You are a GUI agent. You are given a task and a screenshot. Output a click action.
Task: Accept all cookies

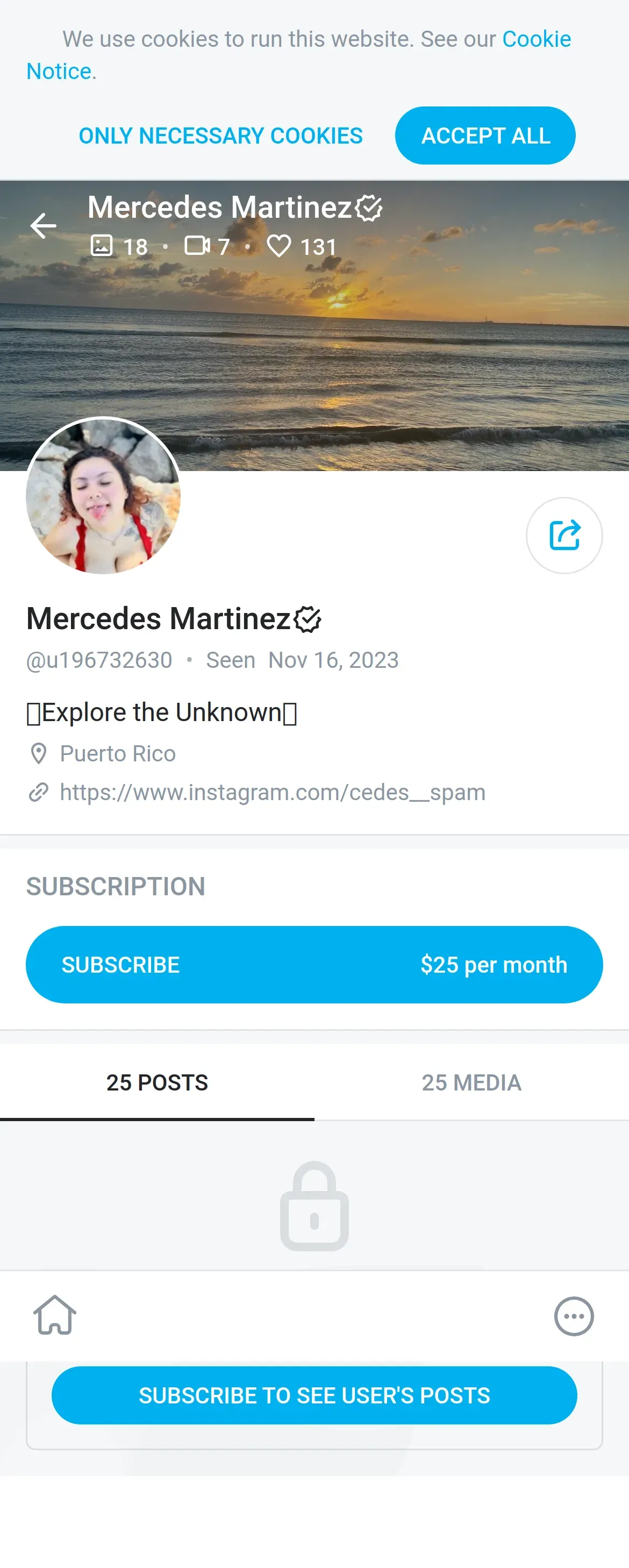click(x=485, y=136)
